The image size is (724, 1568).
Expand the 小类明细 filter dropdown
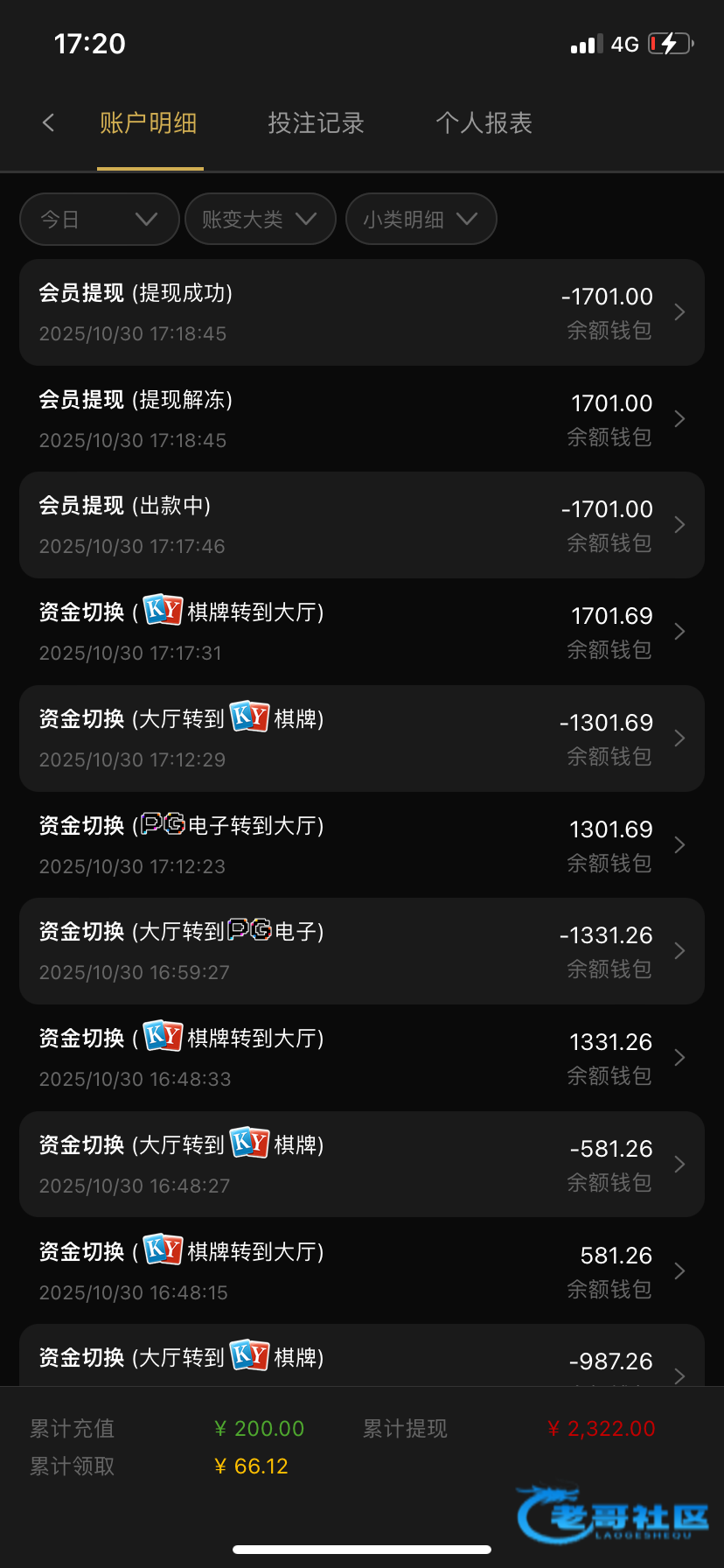click(x=421, y=219)
